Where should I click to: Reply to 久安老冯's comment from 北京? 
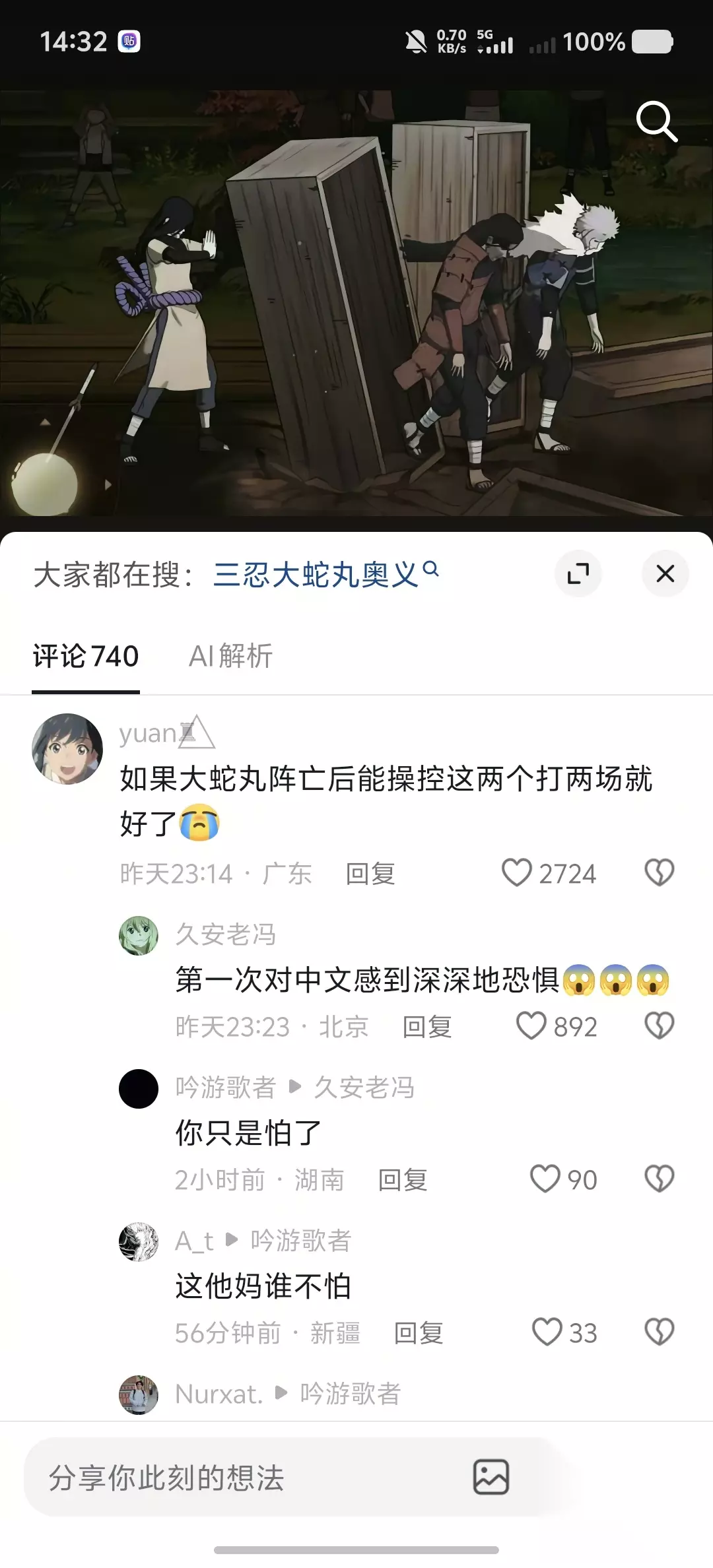(427, 1027)
